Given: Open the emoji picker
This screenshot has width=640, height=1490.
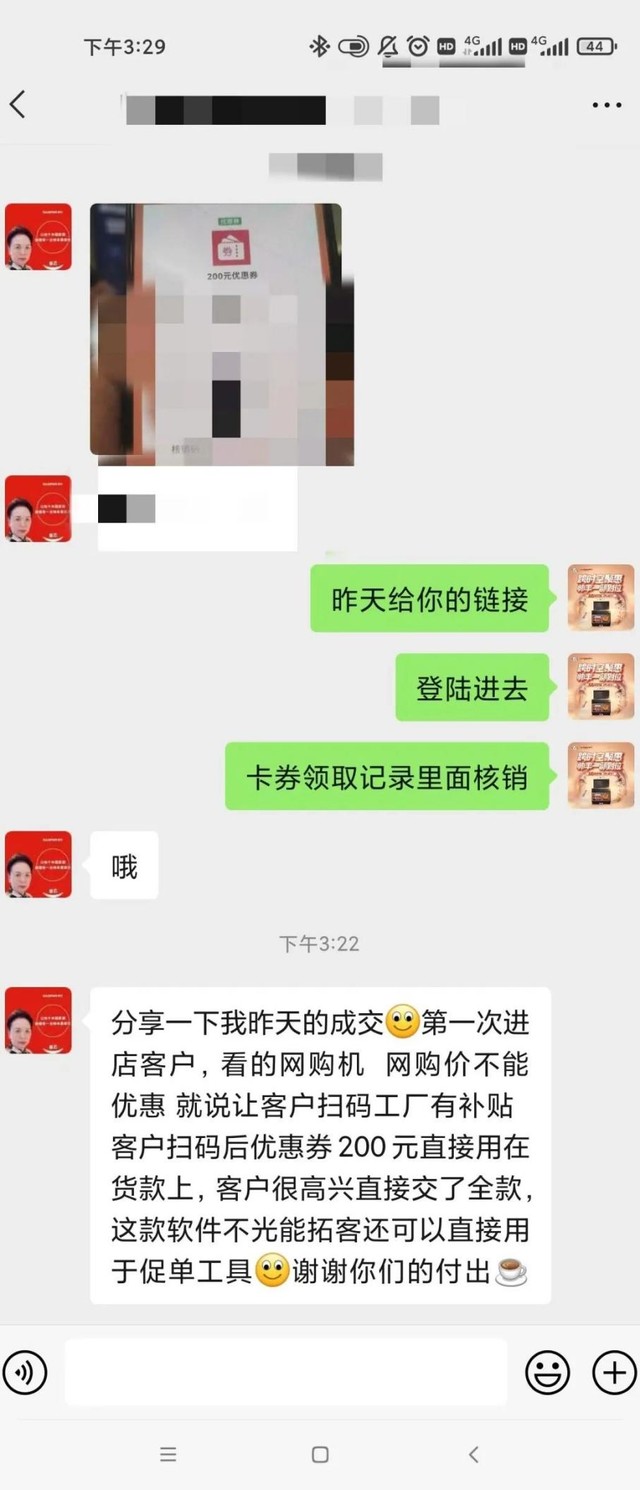Looking at the screenshot, I should point(548,1373).
